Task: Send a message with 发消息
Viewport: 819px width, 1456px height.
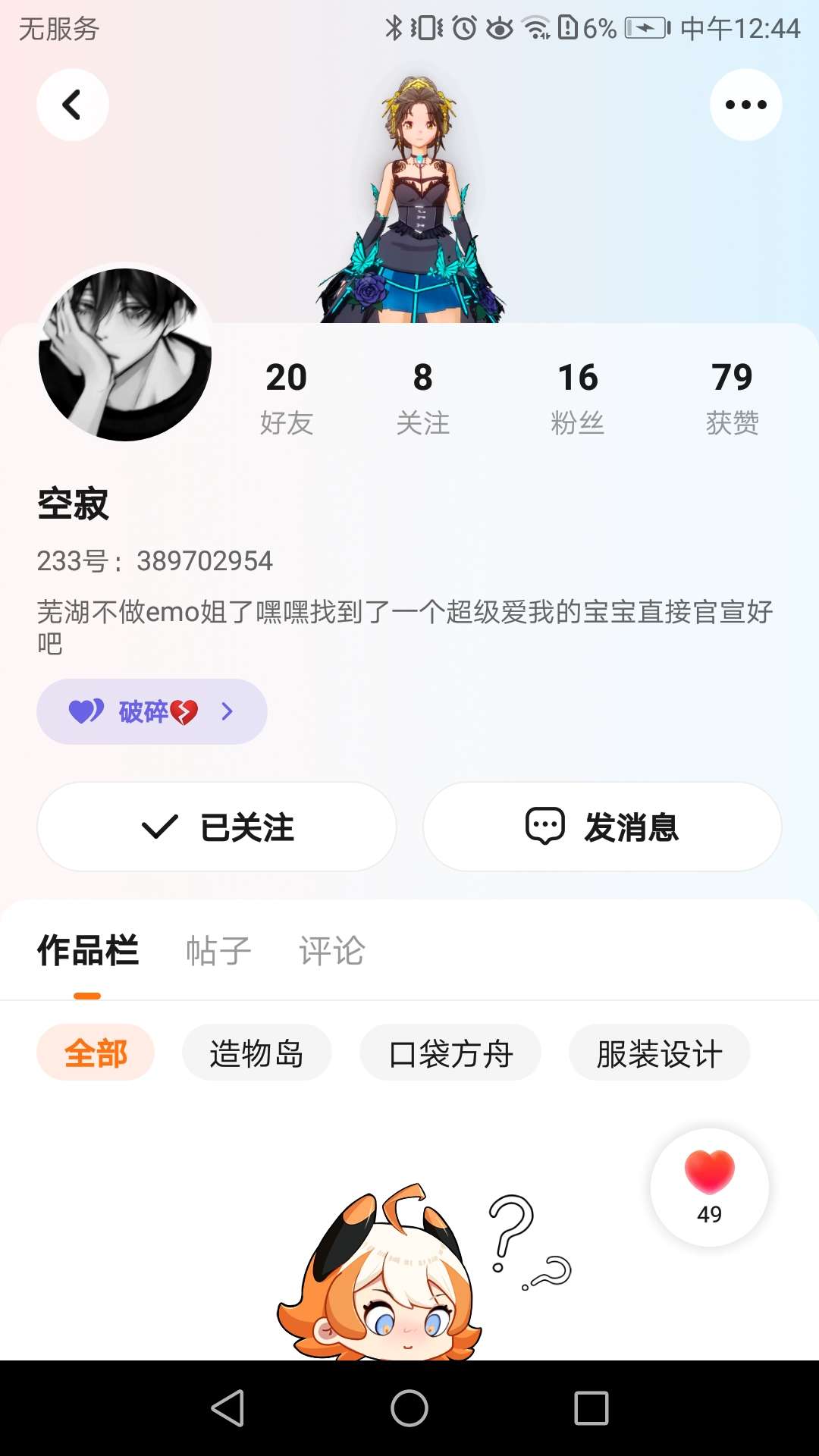Action: [602, 827]
